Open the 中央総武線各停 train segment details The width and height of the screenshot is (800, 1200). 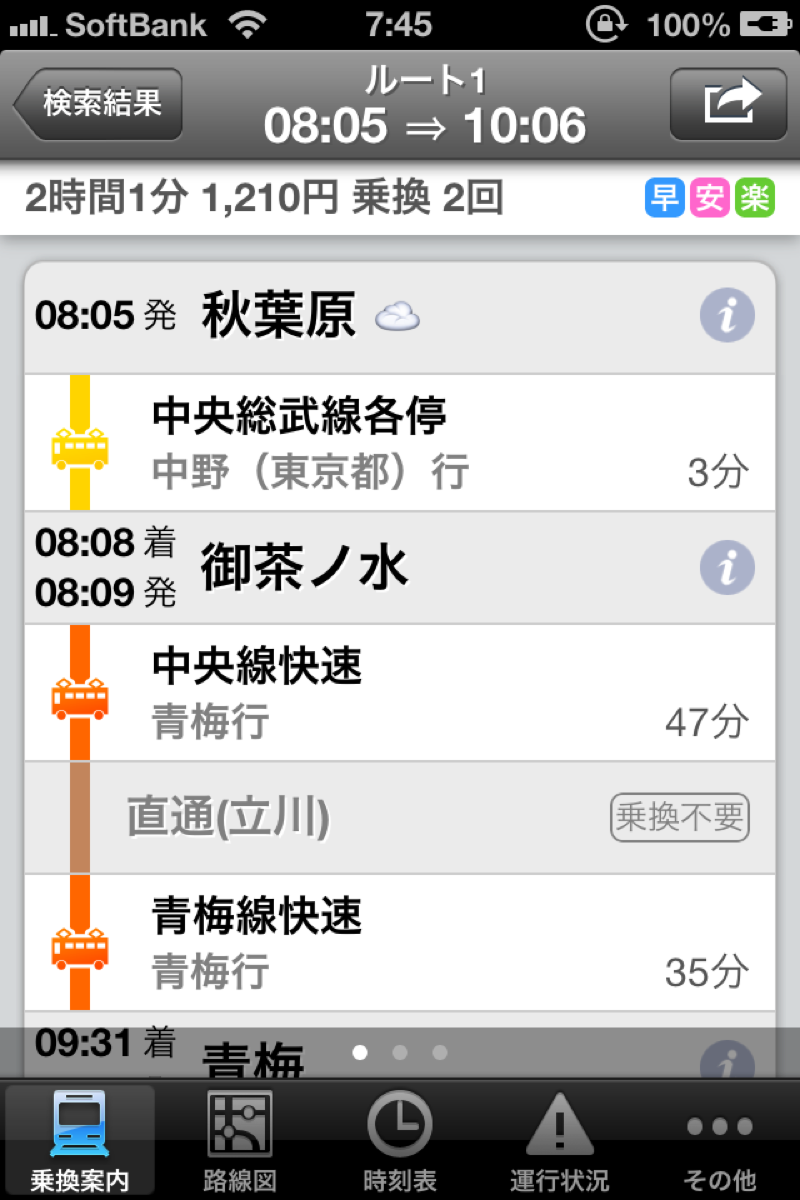400,443
